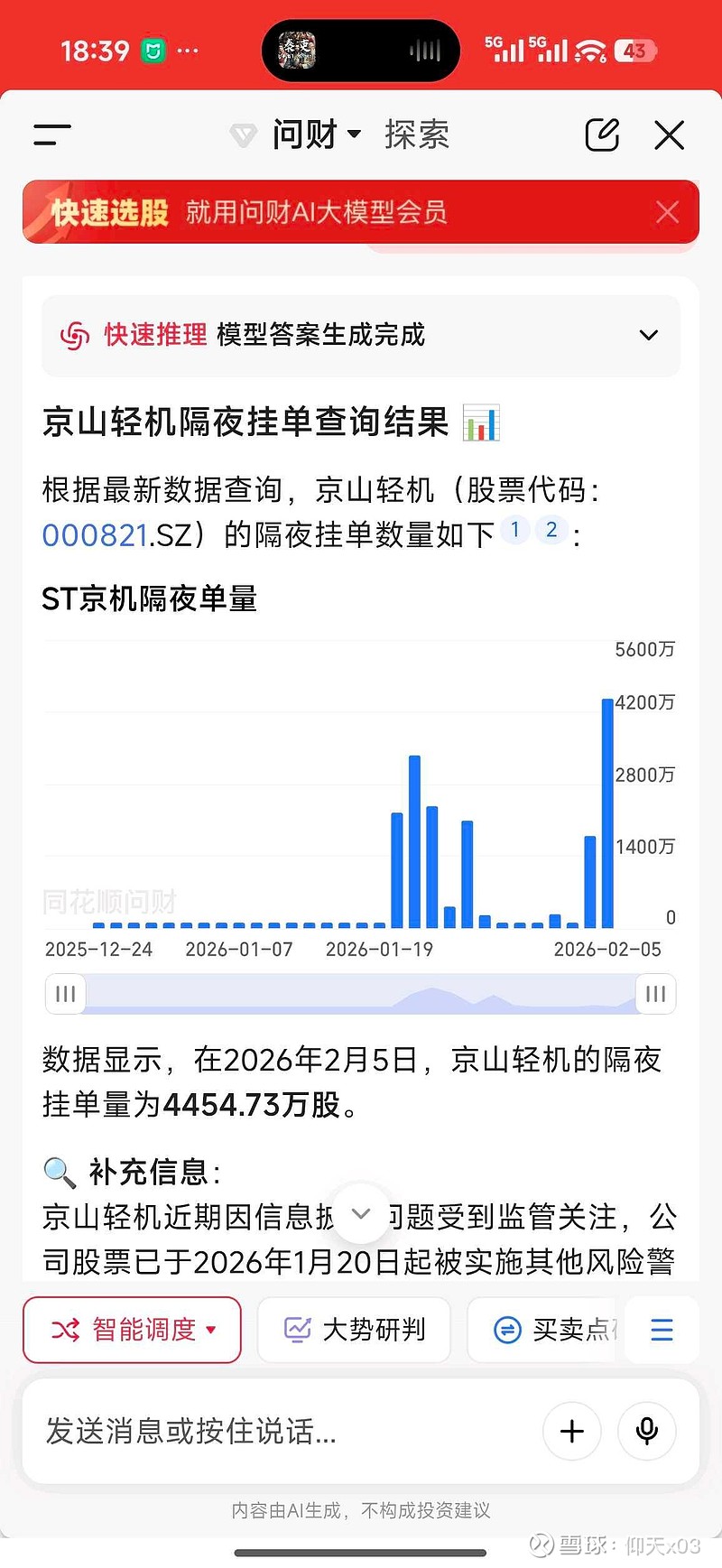Image resolution: width=722 pixels, height=1568 pixels.
Task: Start voice input with the microphone
Action: click(x=646, y=1431)
